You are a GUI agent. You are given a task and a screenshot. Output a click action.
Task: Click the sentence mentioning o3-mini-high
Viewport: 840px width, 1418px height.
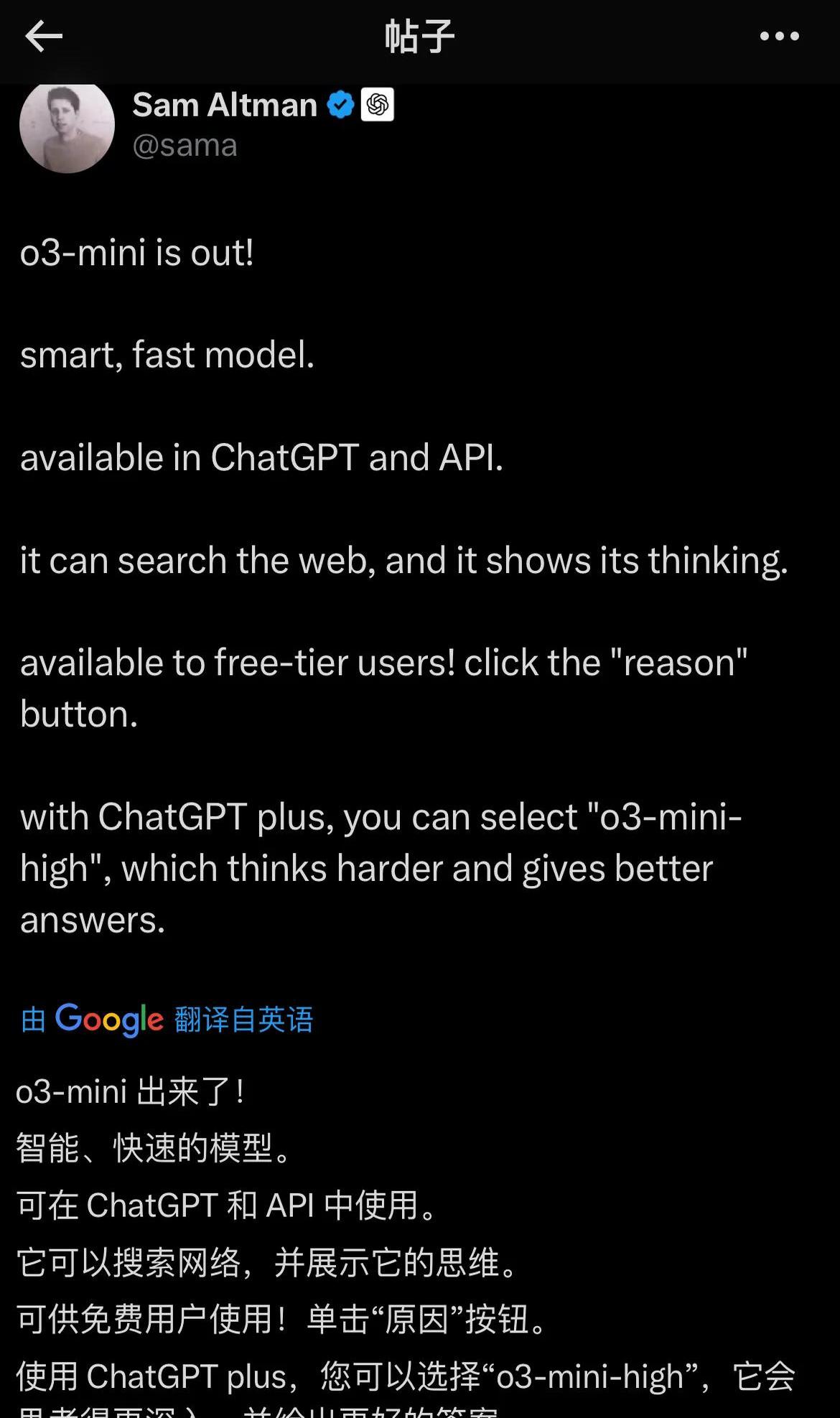coord(381,867)
